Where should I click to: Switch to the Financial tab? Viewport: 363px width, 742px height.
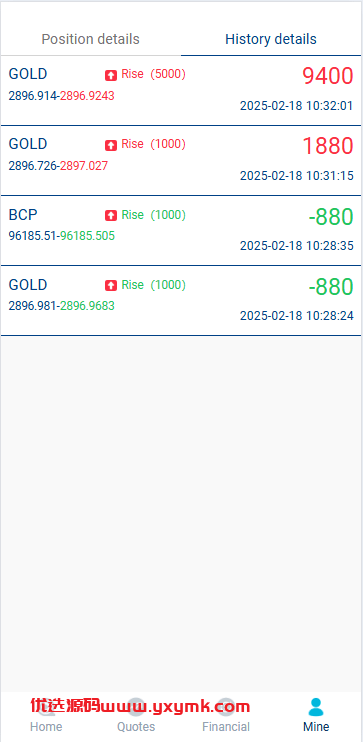pyautogui.click(x=226, y=715)
